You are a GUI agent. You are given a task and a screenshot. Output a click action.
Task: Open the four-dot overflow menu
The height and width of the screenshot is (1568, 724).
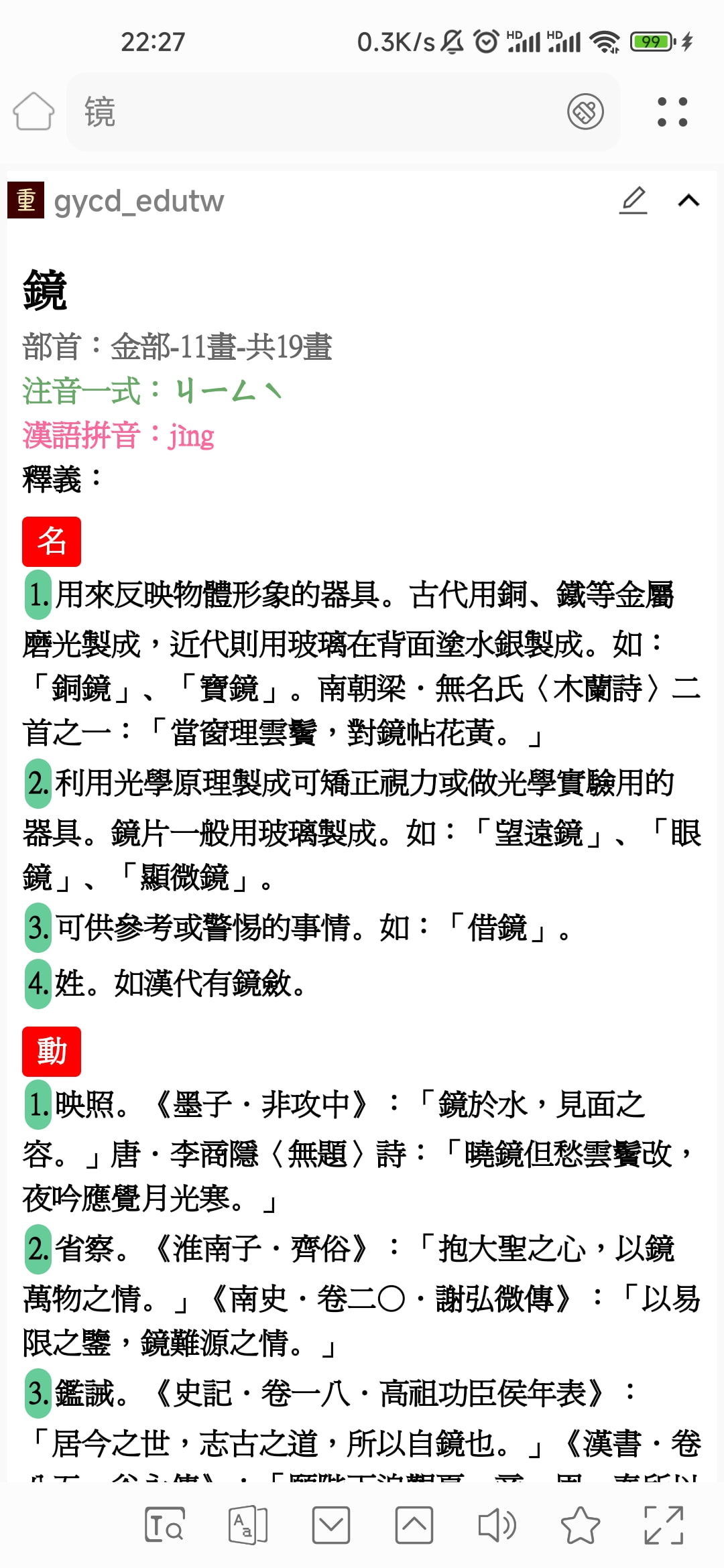(672, 111)
